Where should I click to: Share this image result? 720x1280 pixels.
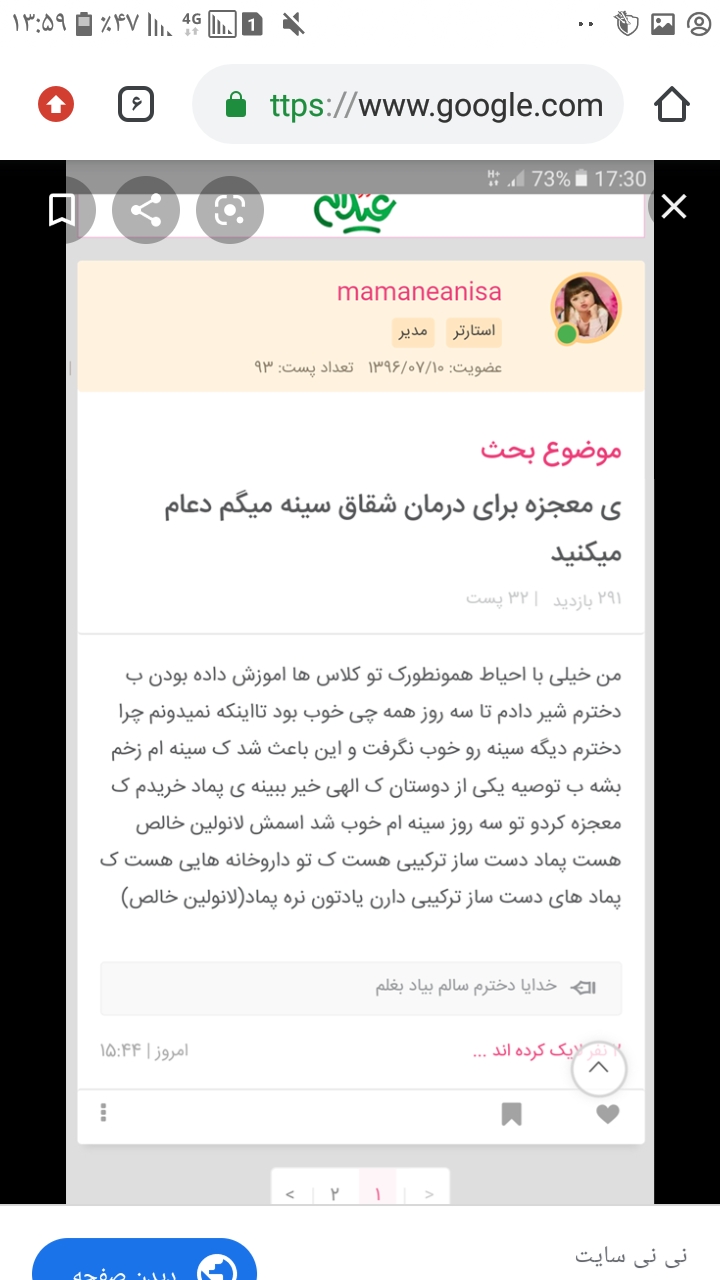[146, 210]
